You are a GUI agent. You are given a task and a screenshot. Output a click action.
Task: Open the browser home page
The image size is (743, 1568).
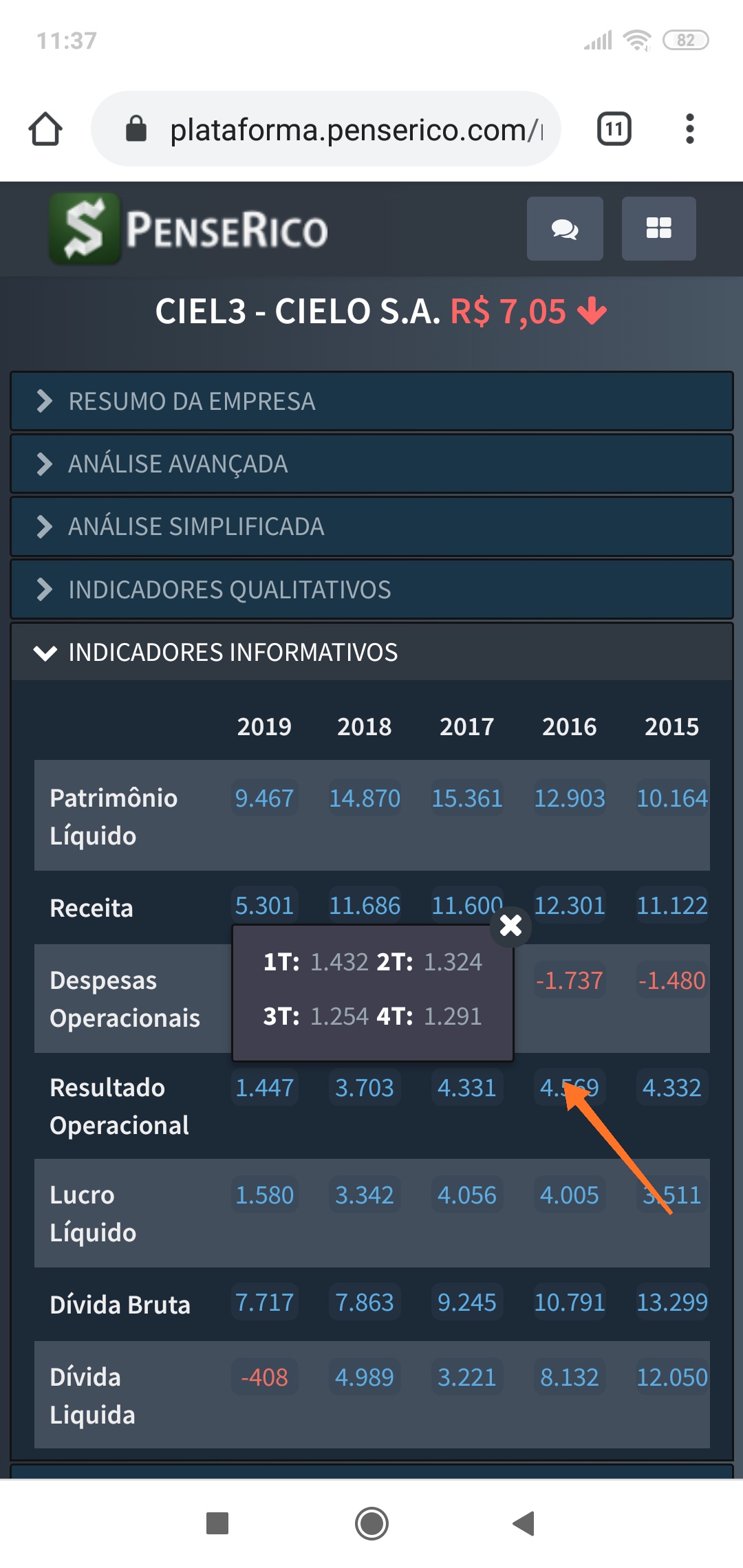pyautogui.click(x=45, y=129)
